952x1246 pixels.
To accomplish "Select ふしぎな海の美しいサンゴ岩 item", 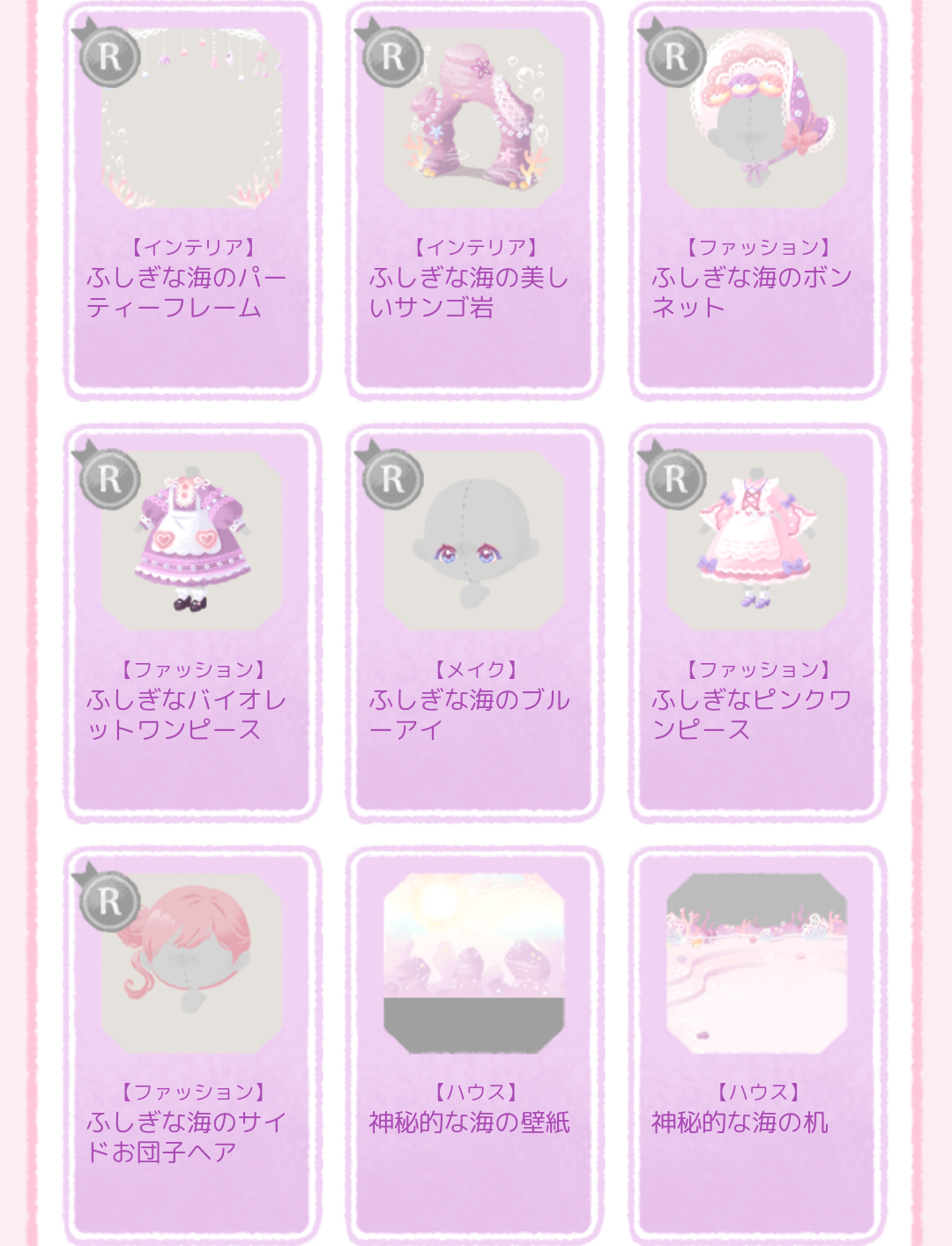I will pyautogui.click(x=474, y=201).
